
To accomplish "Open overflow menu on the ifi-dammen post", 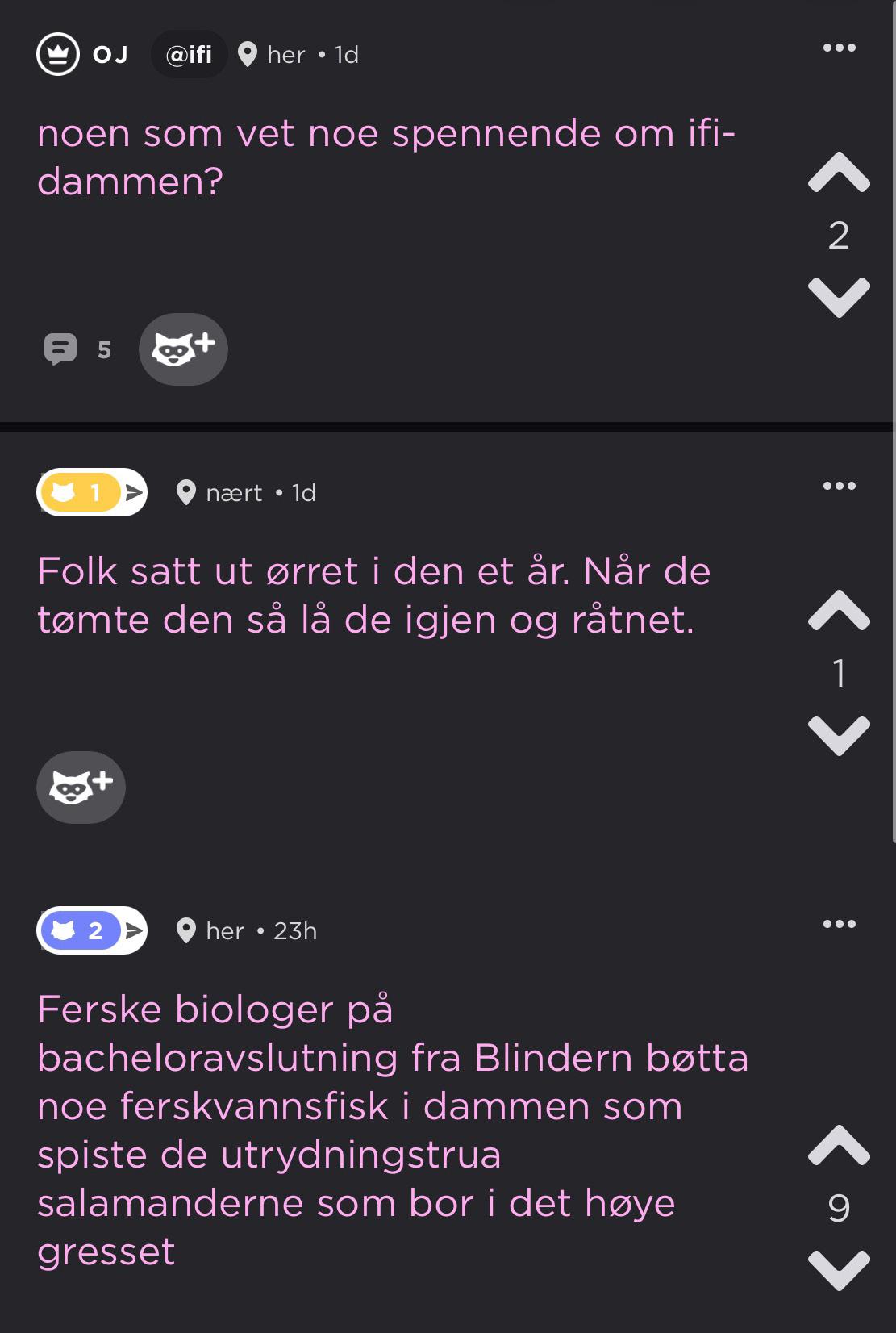I will click(x=839, y=48).
